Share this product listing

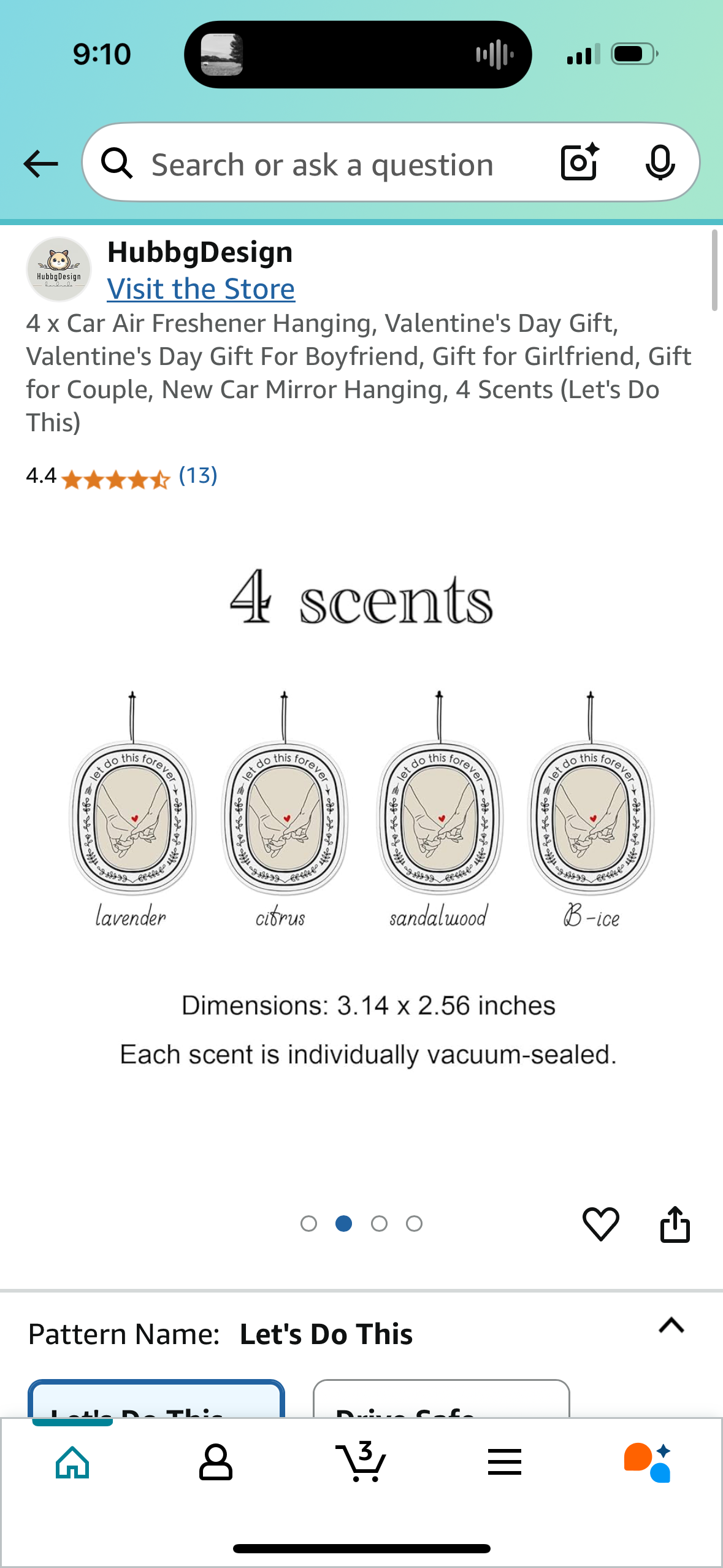(675, 1224)
